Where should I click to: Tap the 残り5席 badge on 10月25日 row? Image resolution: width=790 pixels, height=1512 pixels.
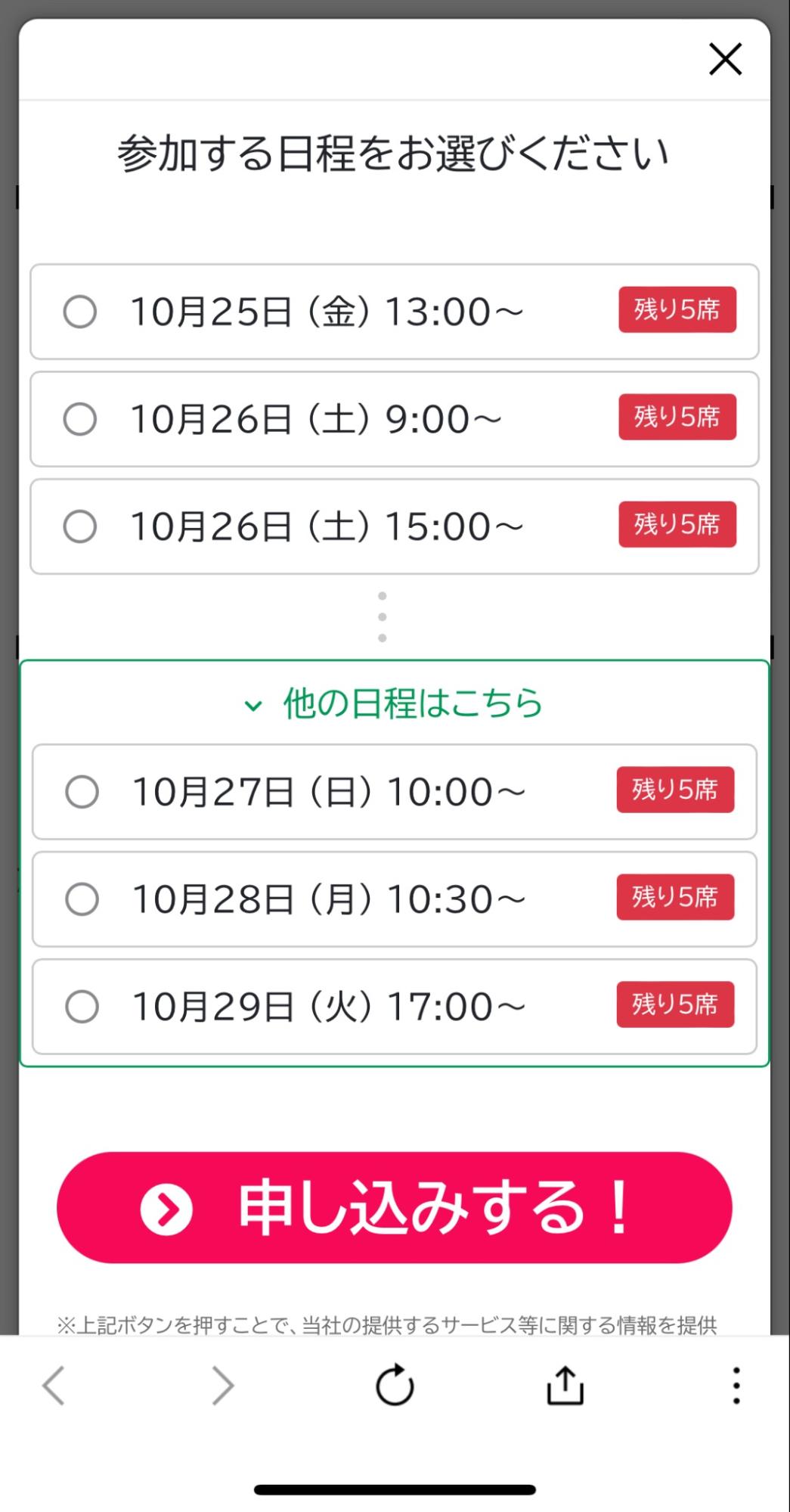(x=677, y=310)
